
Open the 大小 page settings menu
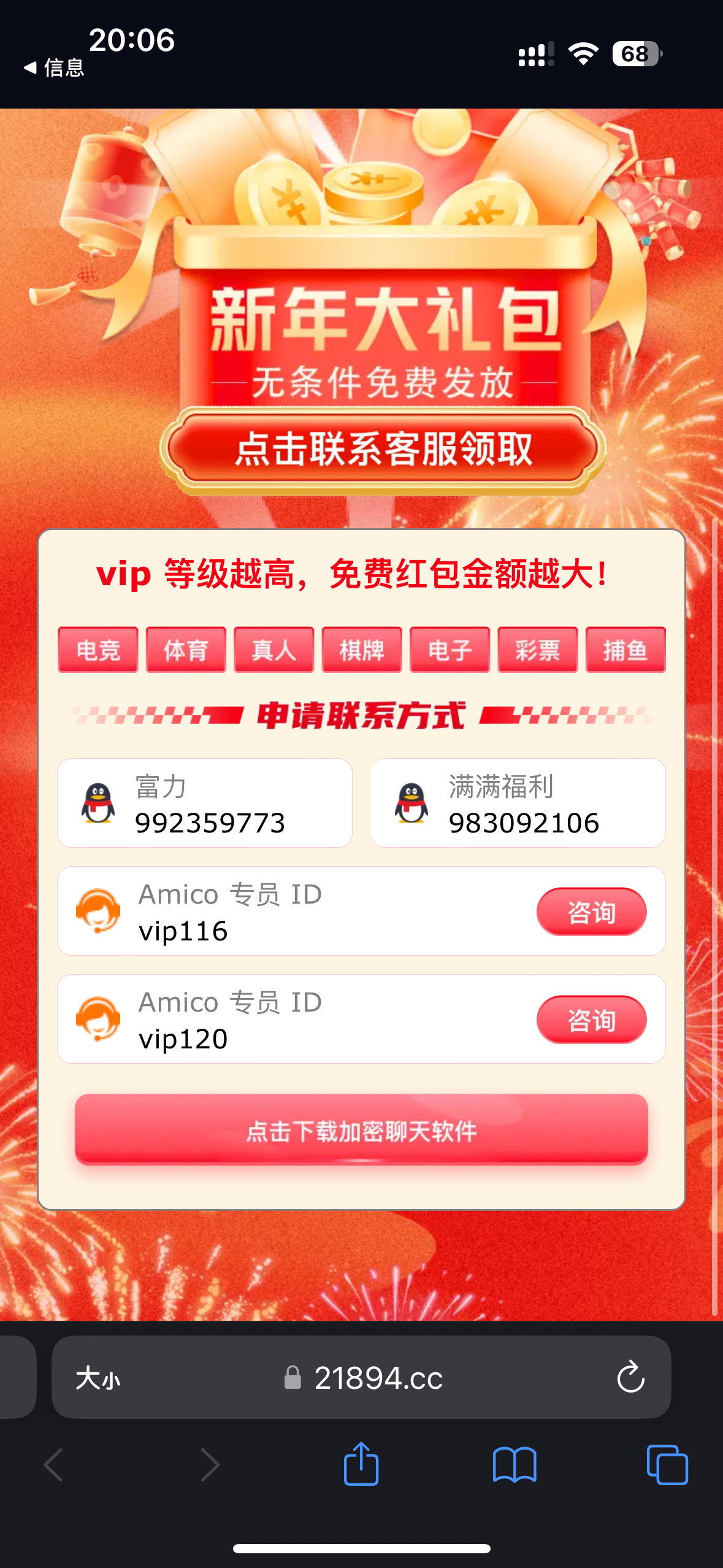[98, 1378]
